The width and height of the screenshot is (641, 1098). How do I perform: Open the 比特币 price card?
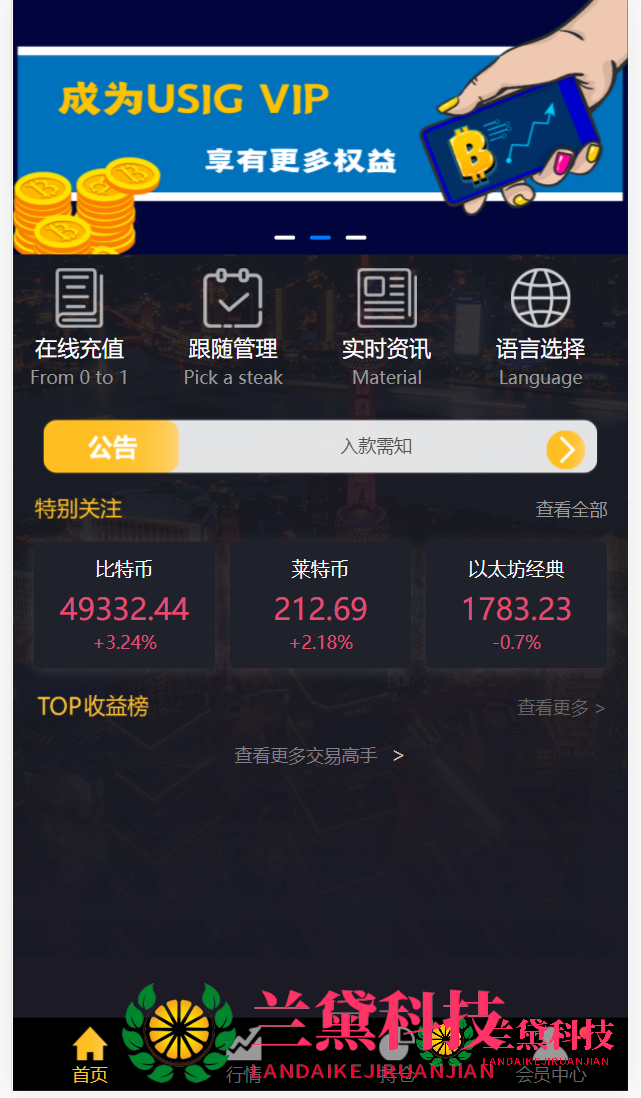[124, 605]
